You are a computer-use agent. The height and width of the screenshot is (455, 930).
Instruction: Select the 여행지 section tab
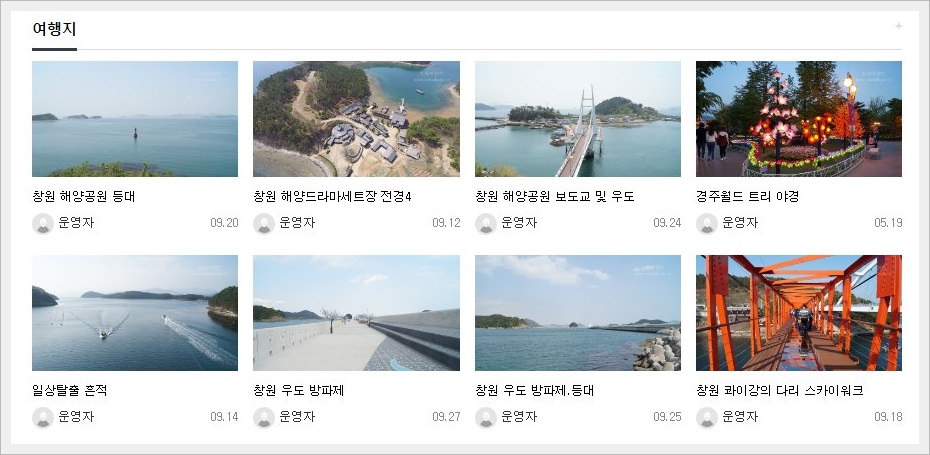[x=54, y=30]
